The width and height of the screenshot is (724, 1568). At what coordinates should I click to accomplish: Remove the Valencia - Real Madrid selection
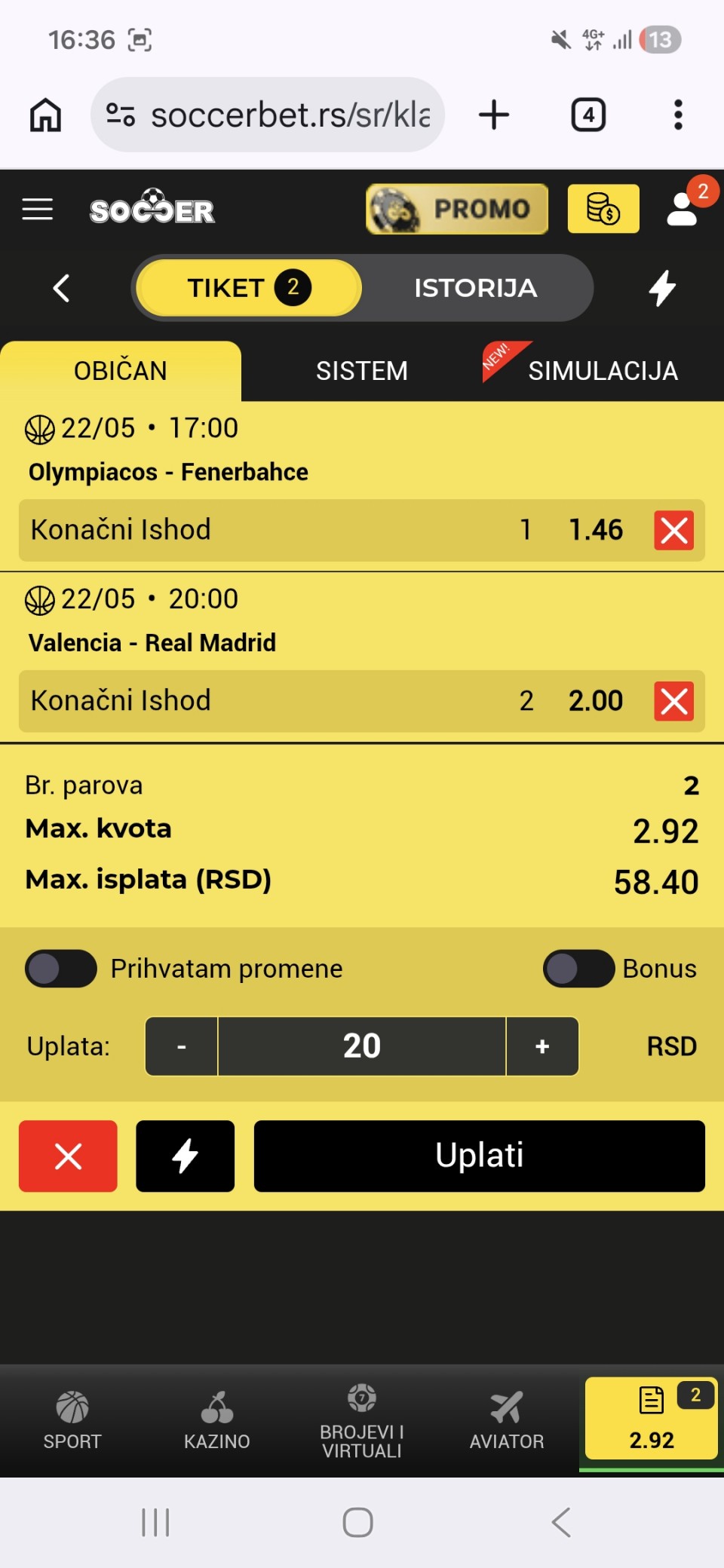674,701
